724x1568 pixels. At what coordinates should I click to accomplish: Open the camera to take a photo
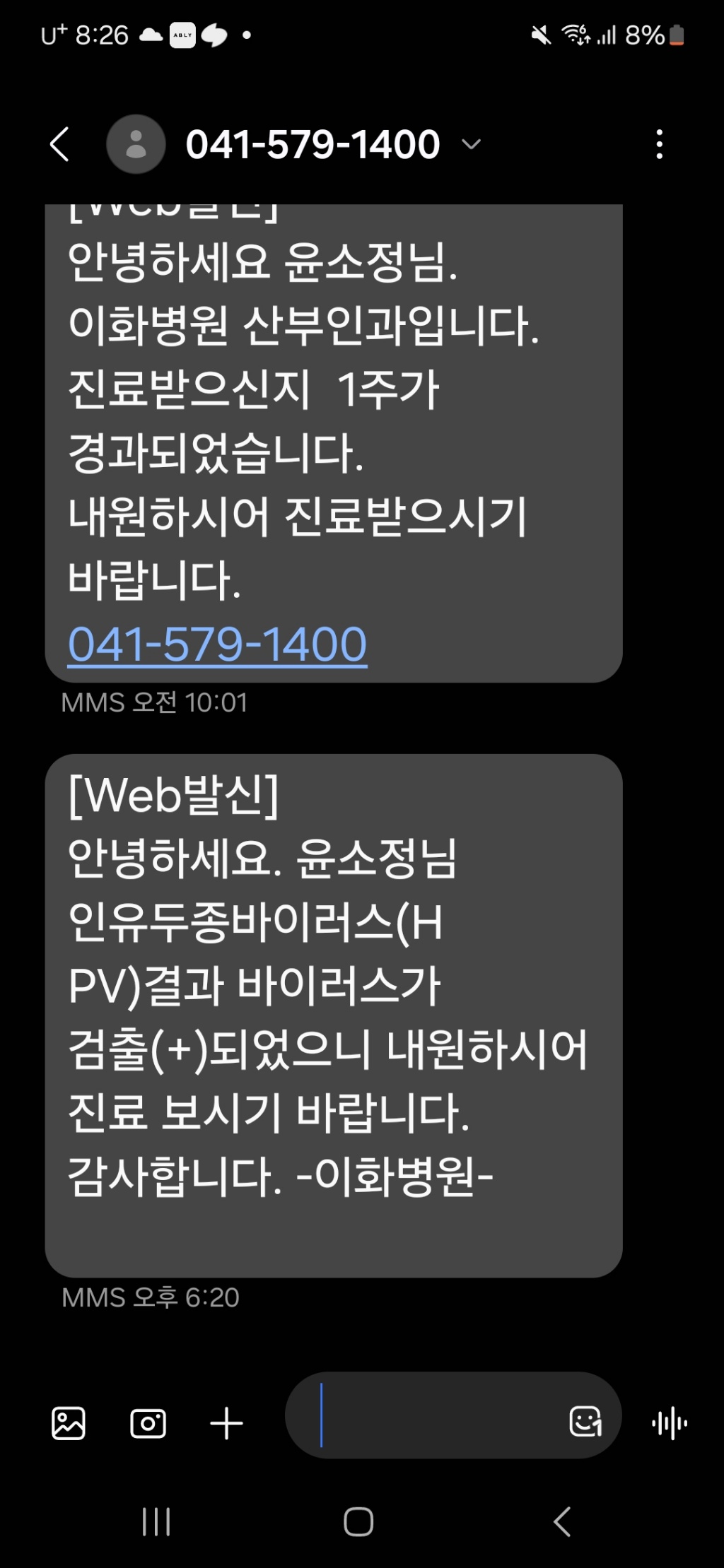(x=148, y=1423)
